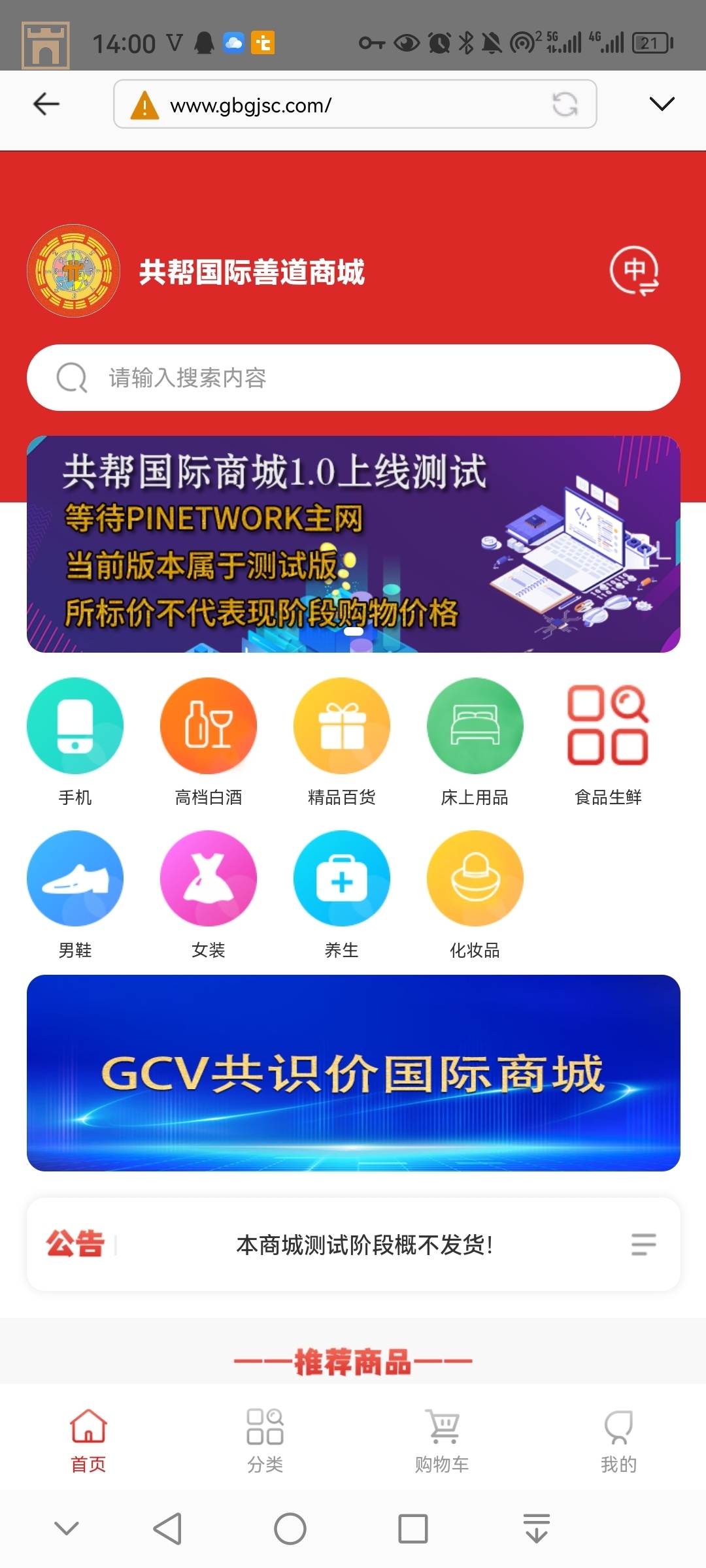Screen dimensions: 706x1568
Task: Browse the 高档白酒 category
Action: [x=209, y=742]
